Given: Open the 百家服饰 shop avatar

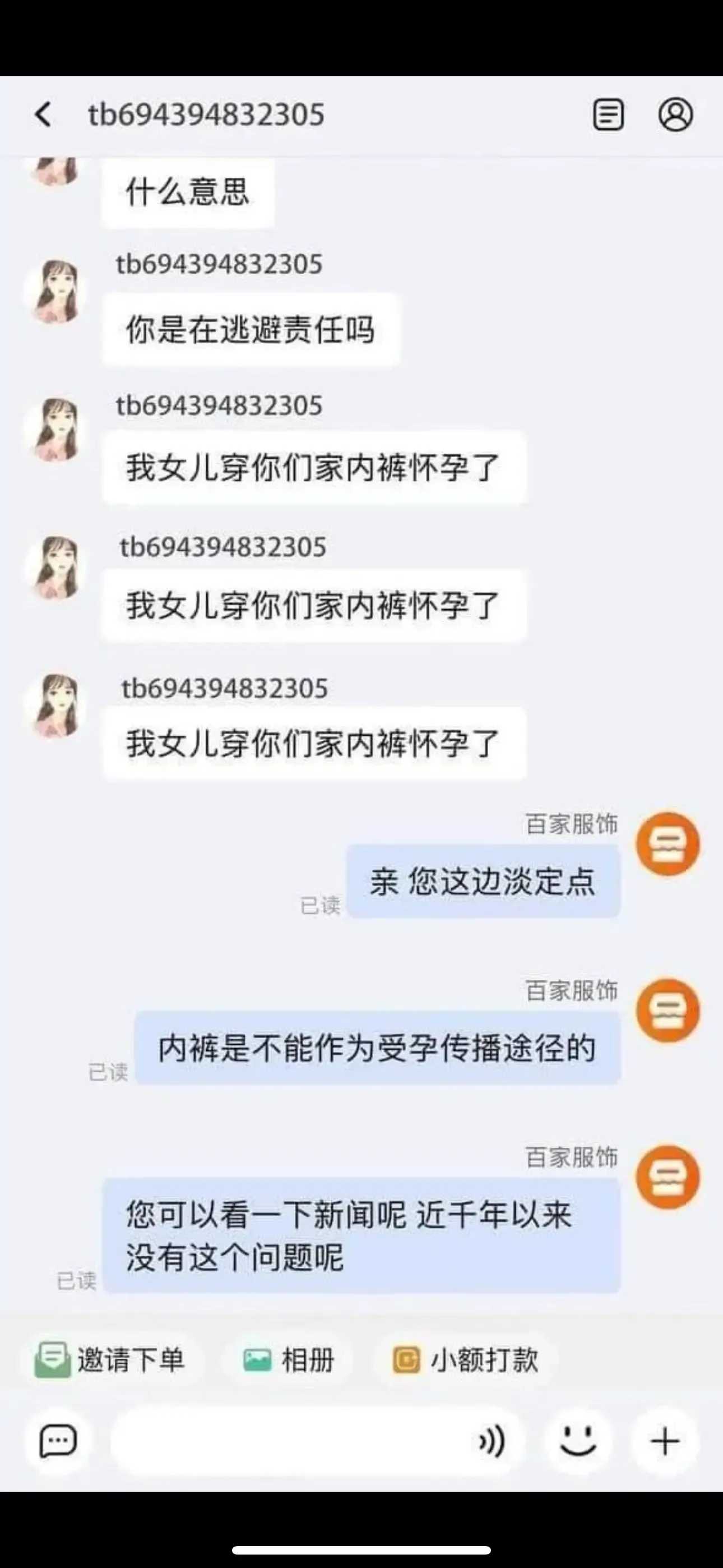Looking at the screenshot, I should (x=668, y=844).
